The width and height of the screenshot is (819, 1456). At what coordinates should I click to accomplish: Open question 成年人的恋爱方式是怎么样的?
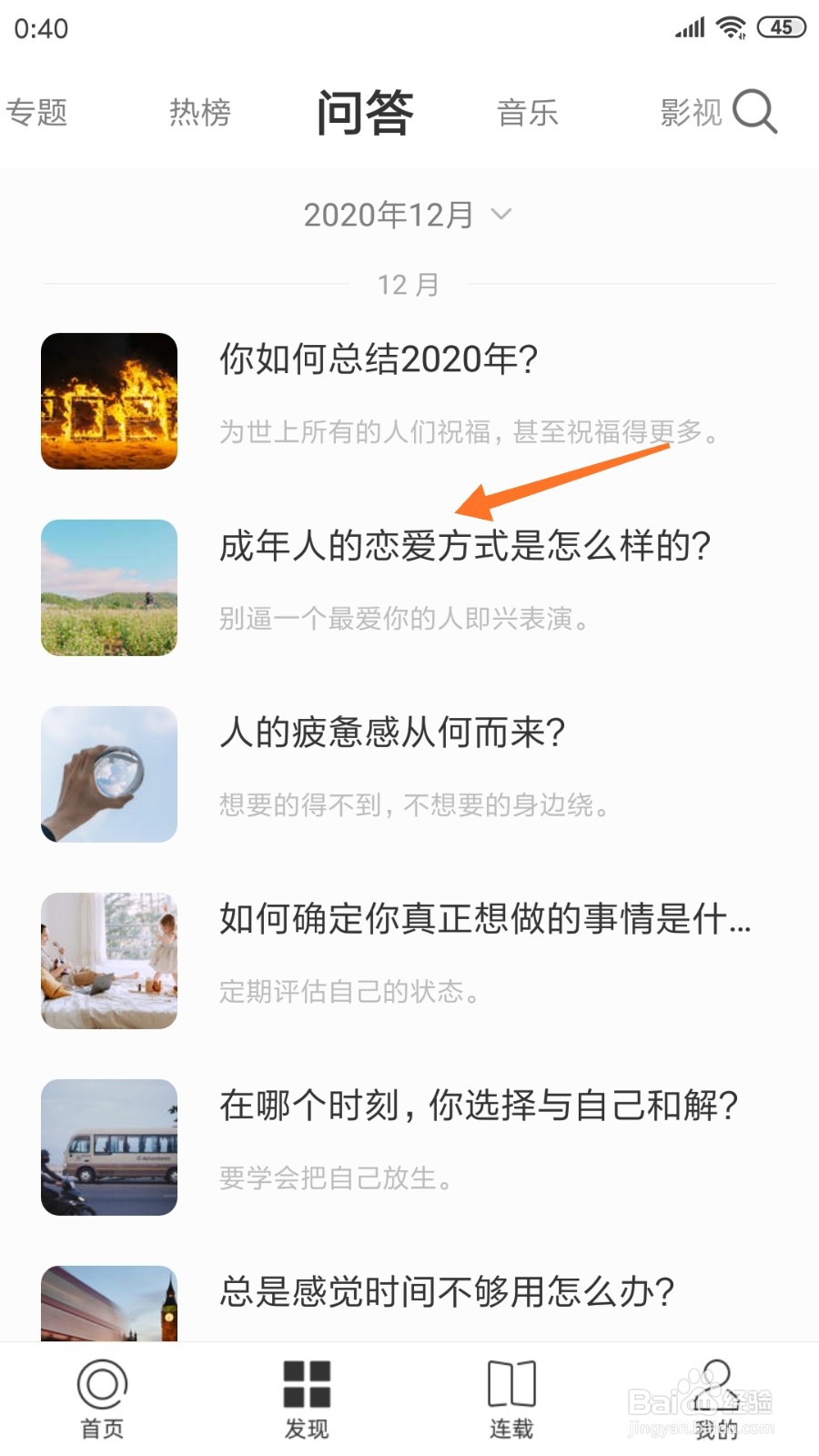tap(409, 588)
